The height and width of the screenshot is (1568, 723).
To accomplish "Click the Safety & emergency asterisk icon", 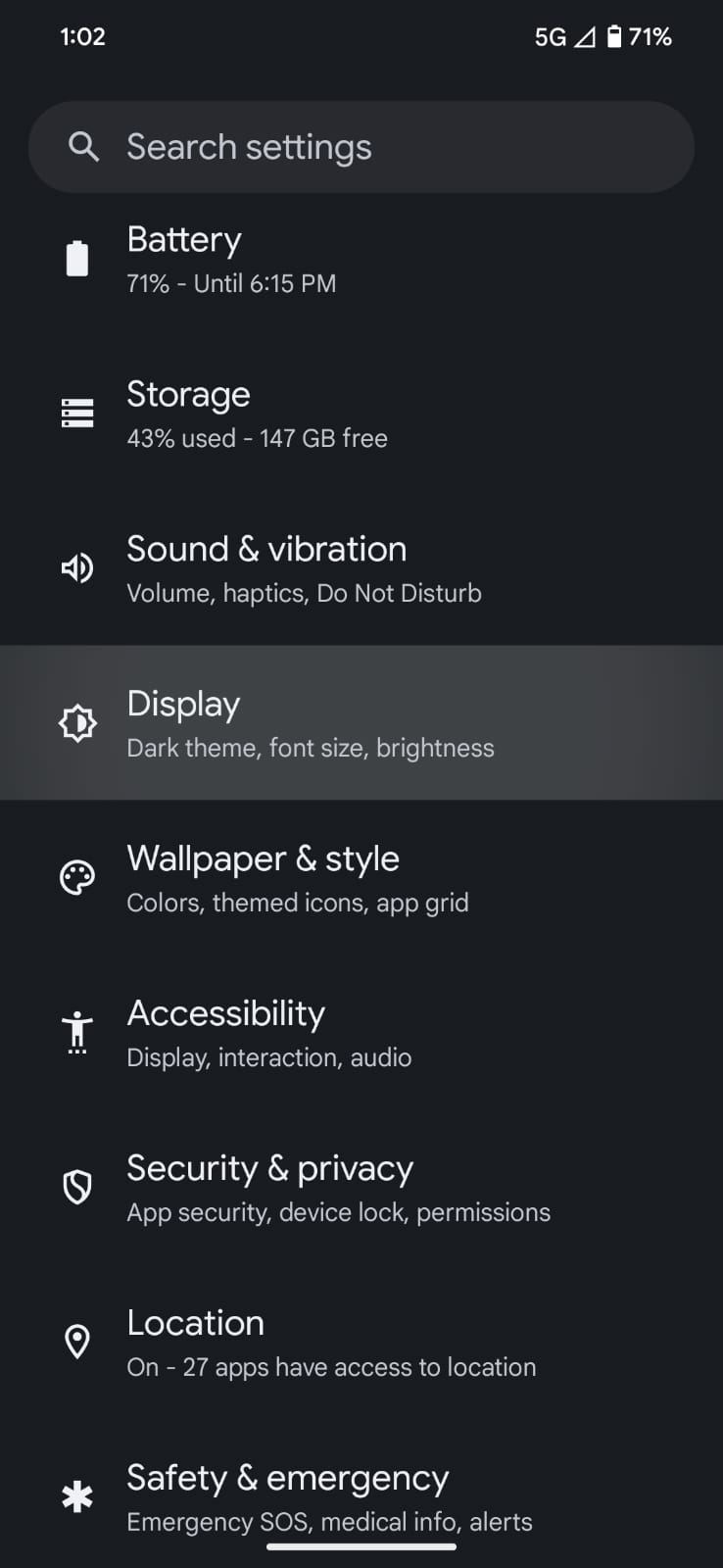I will pos(77,1496).
